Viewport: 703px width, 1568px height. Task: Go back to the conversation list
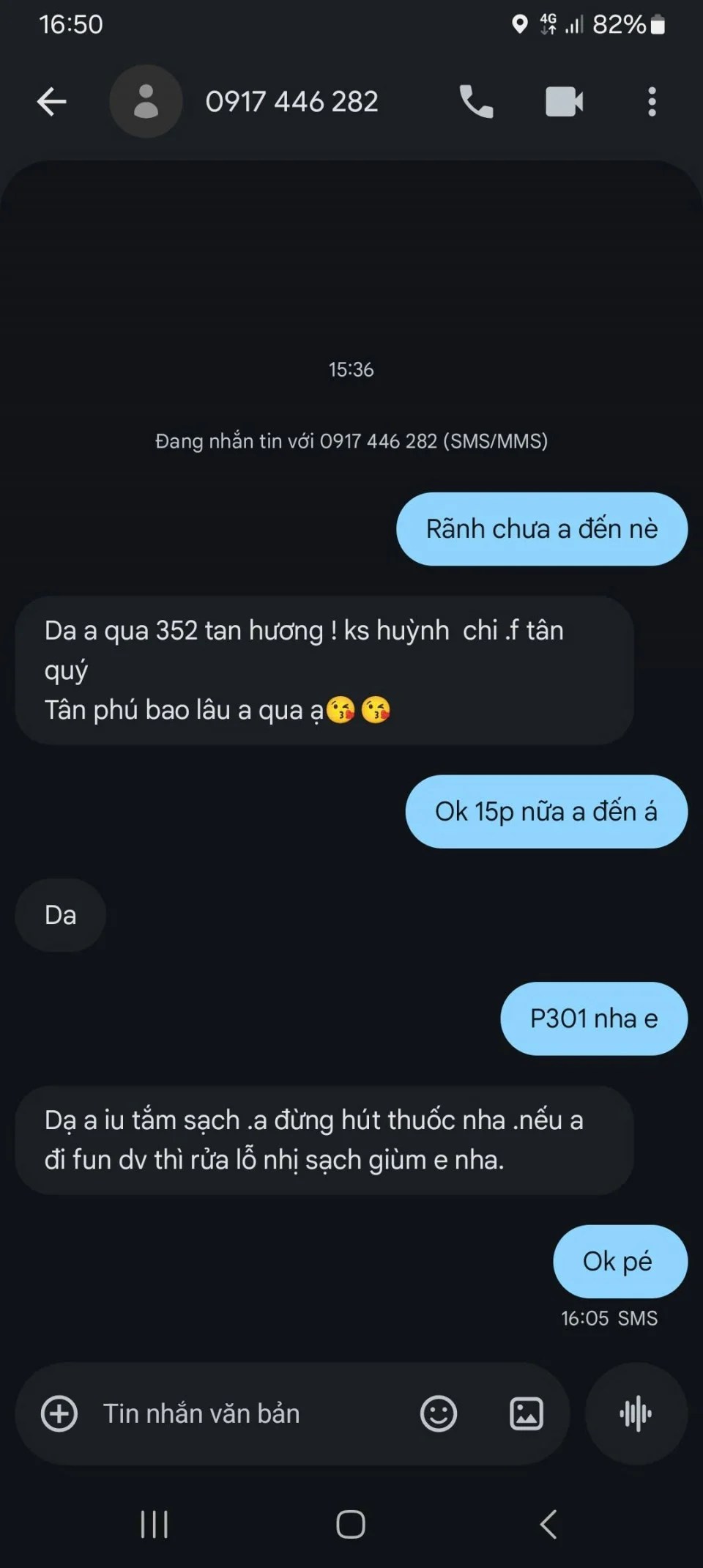tap(52, 102)
